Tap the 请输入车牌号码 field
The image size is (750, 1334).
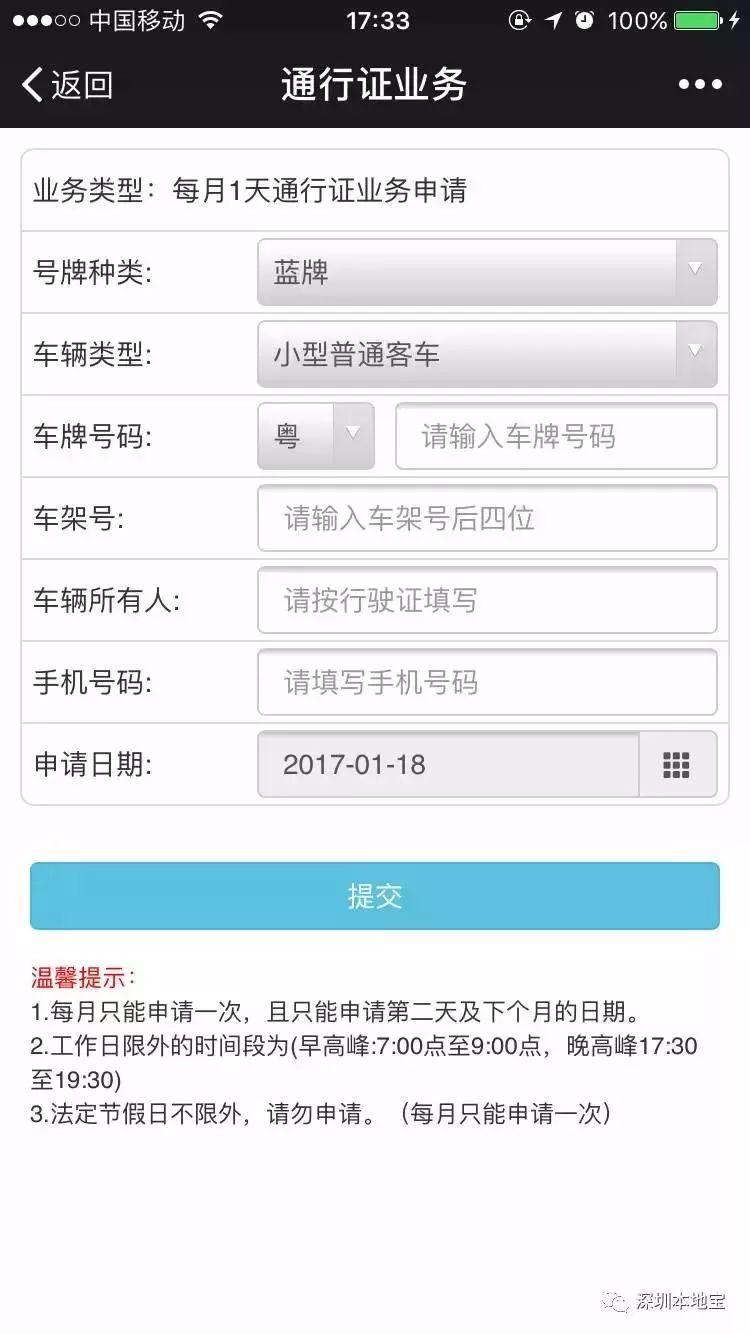pos(556,436)
